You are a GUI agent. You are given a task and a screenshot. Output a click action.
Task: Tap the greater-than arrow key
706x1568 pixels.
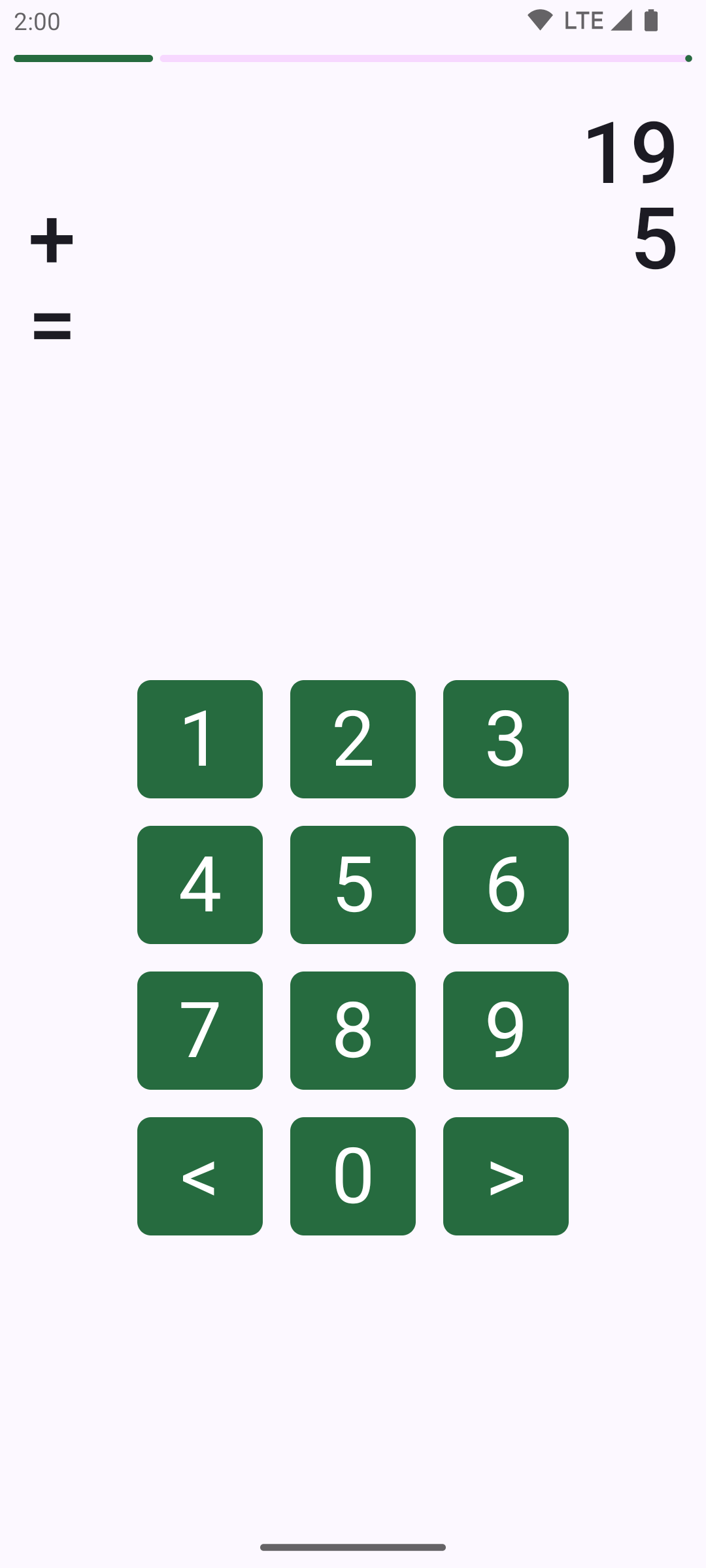coord(506,1176)
